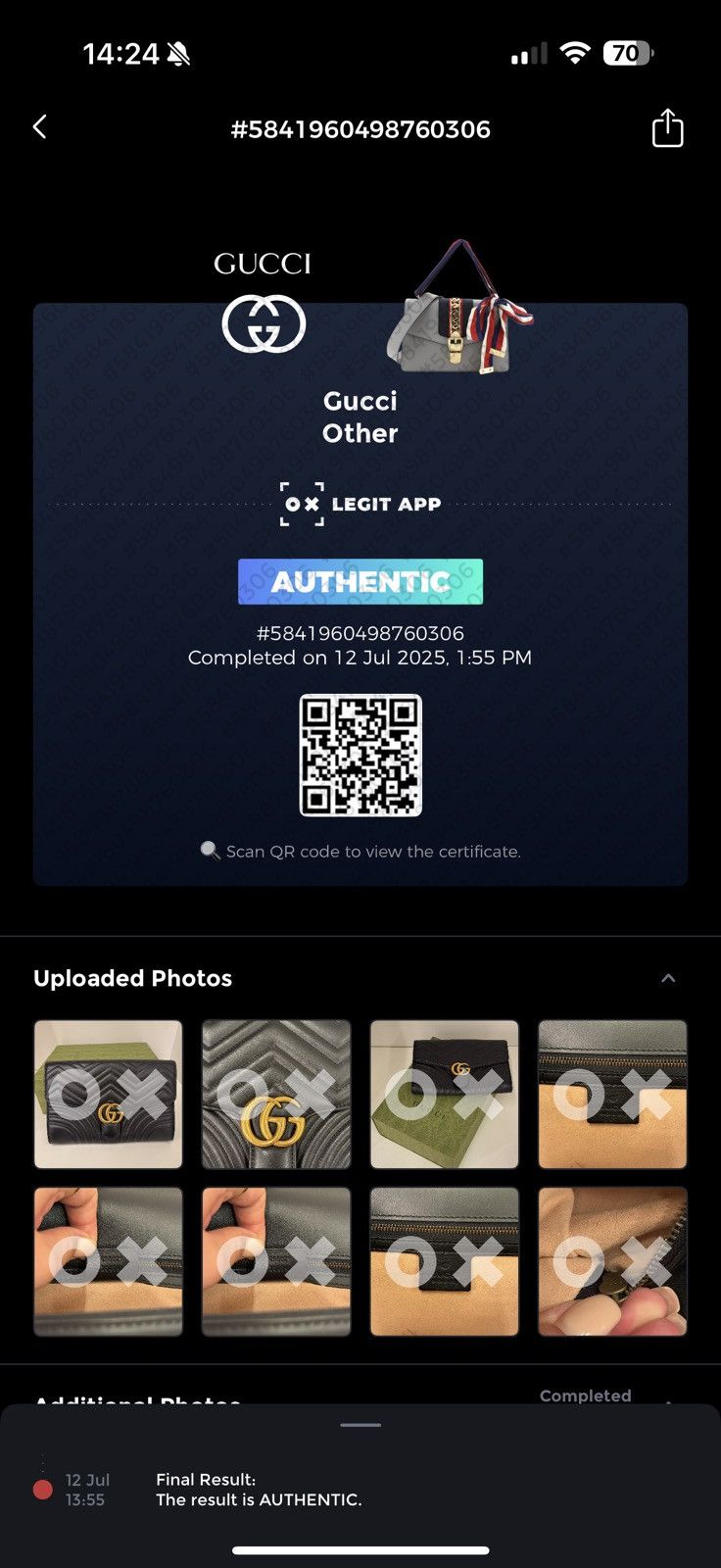721x1568 pixels.
Task: View the close-up photo of the gold GG logo
Action: tap(276, 1094)
